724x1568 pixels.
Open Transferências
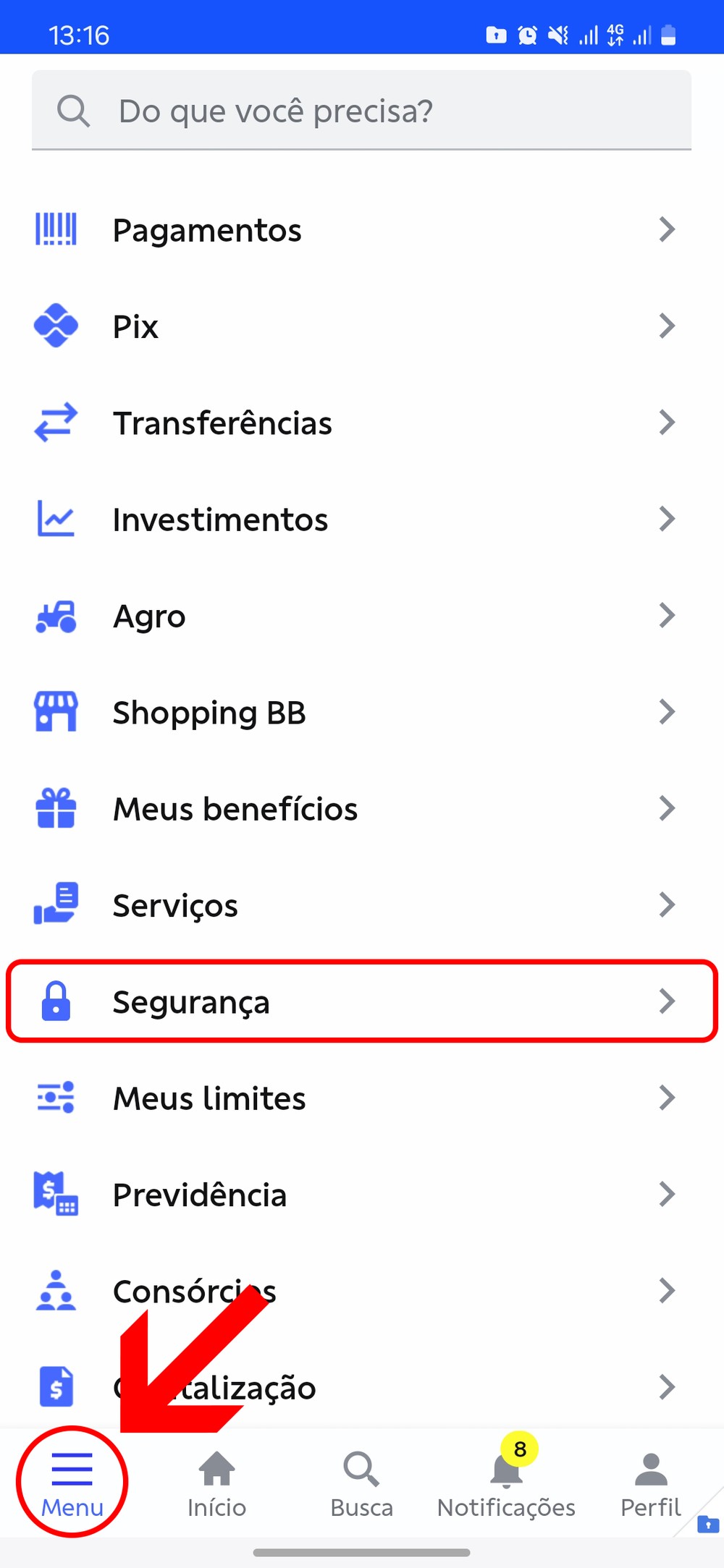(355, 423)
